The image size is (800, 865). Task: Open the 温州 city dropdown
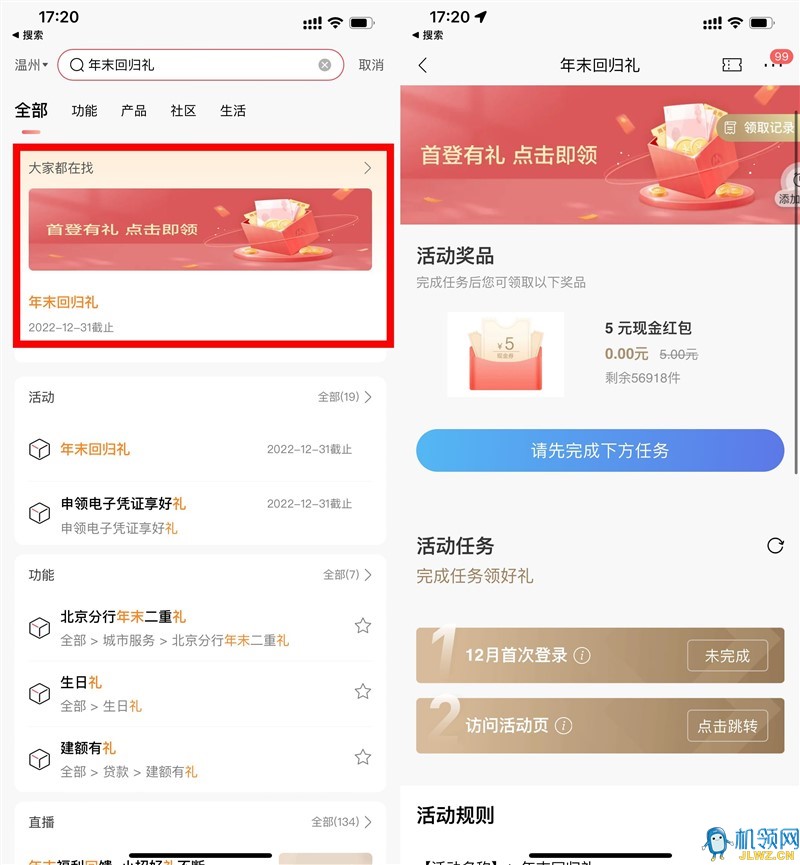pos(31,65)
